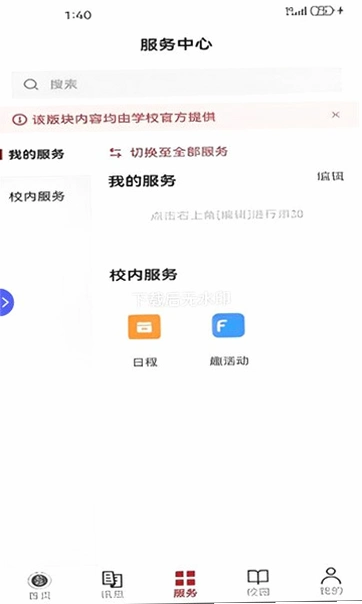362x604 pixels.
Task: Switch to the news tab with the document icon
Action: coord(112,584)
